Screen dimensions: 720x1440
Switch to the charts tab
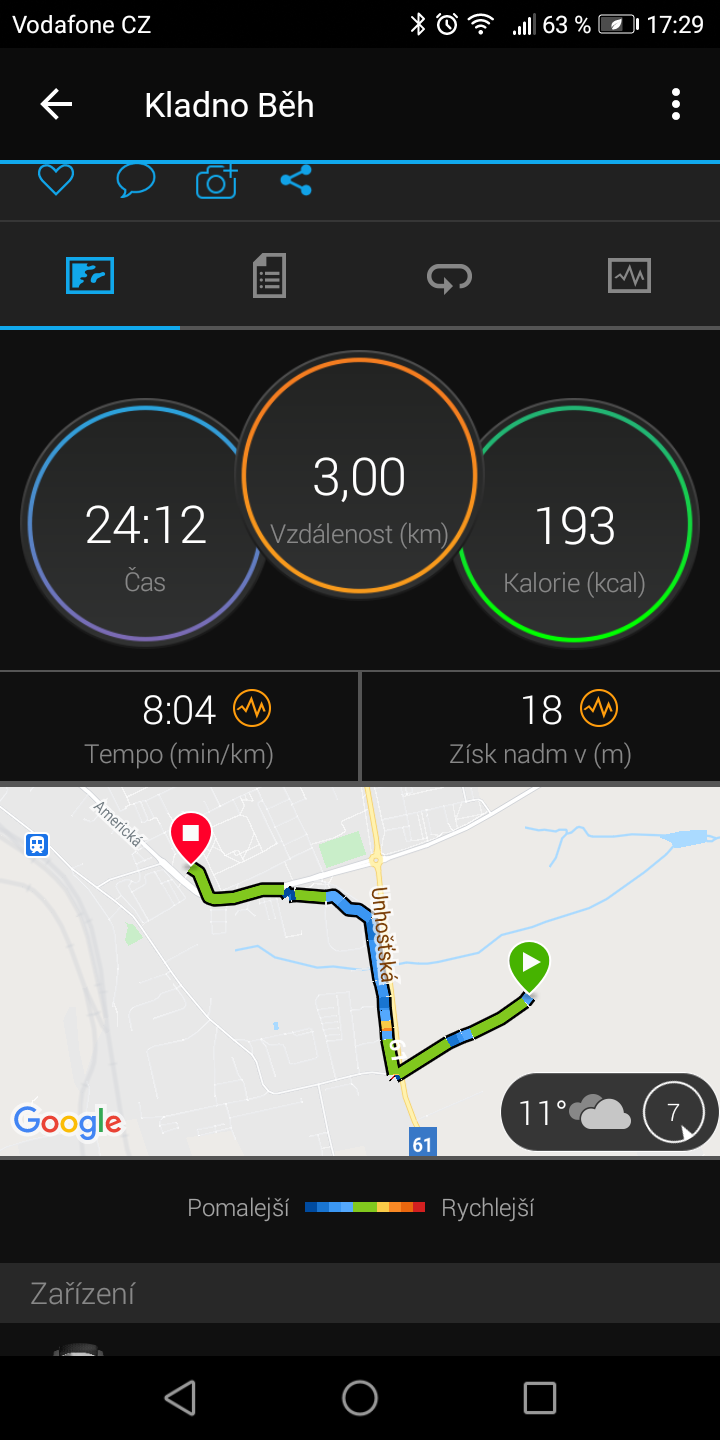[629, 275]
